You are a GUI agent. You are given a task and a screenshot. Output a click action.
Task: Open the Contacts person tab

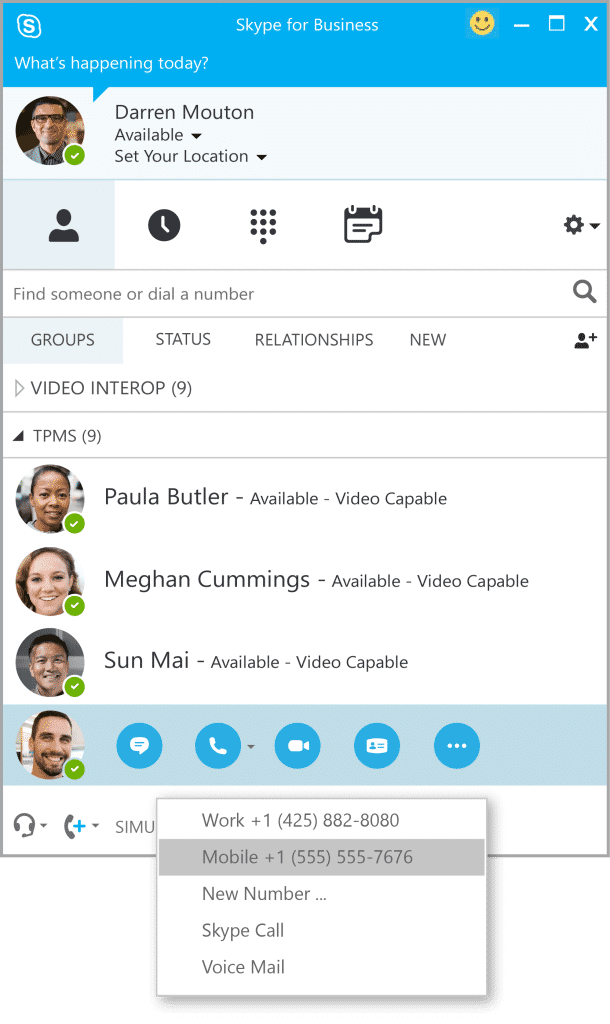[x=63, y=225]
